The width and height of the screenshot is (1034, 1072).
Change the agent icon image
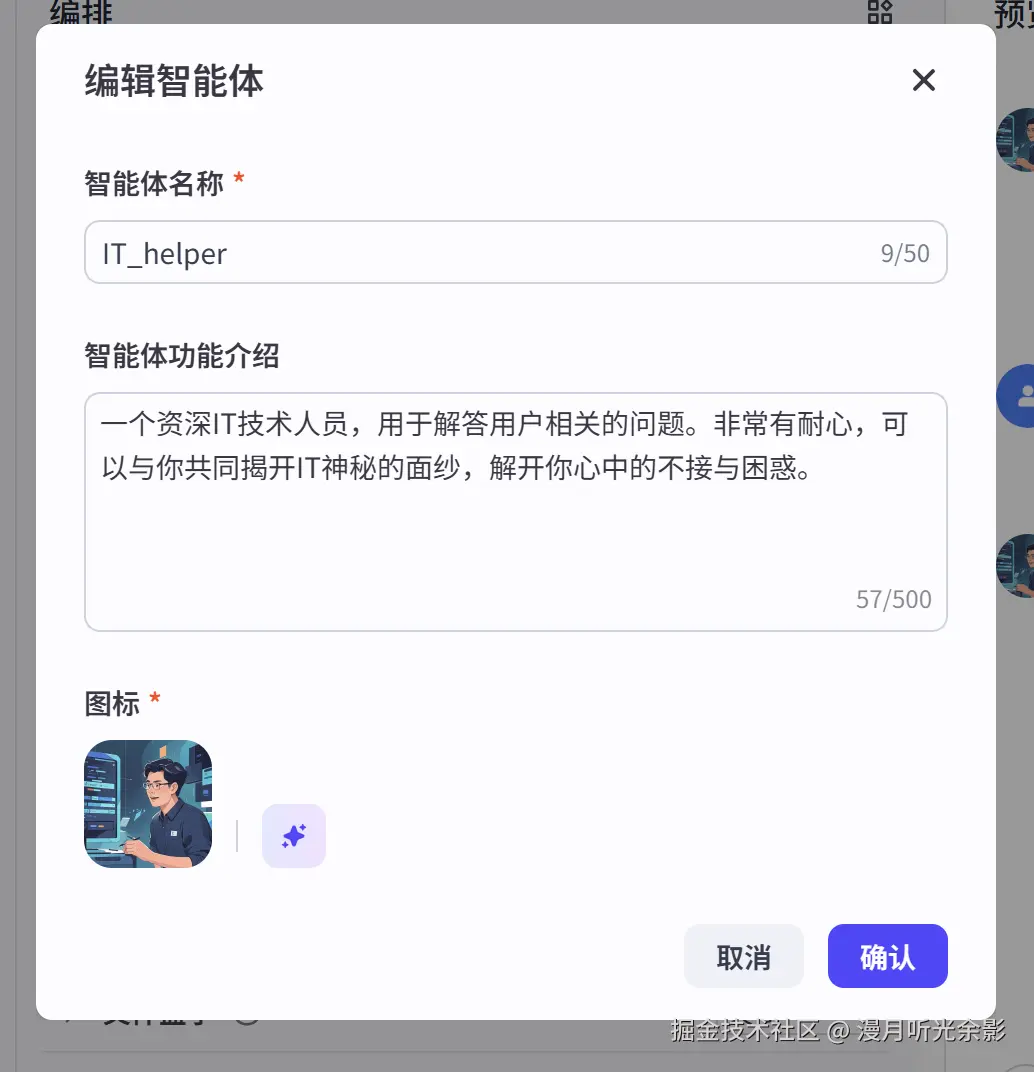[x=148, y=804]
